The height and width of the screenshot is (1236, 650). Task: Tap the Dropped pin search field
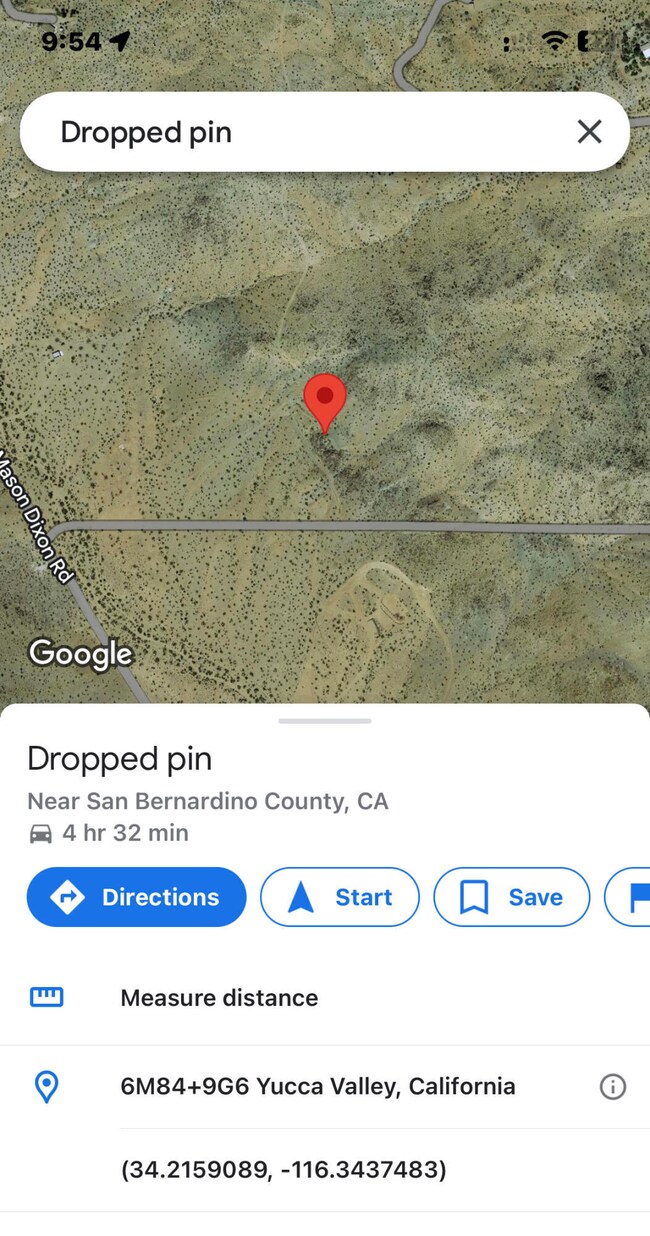300,132
